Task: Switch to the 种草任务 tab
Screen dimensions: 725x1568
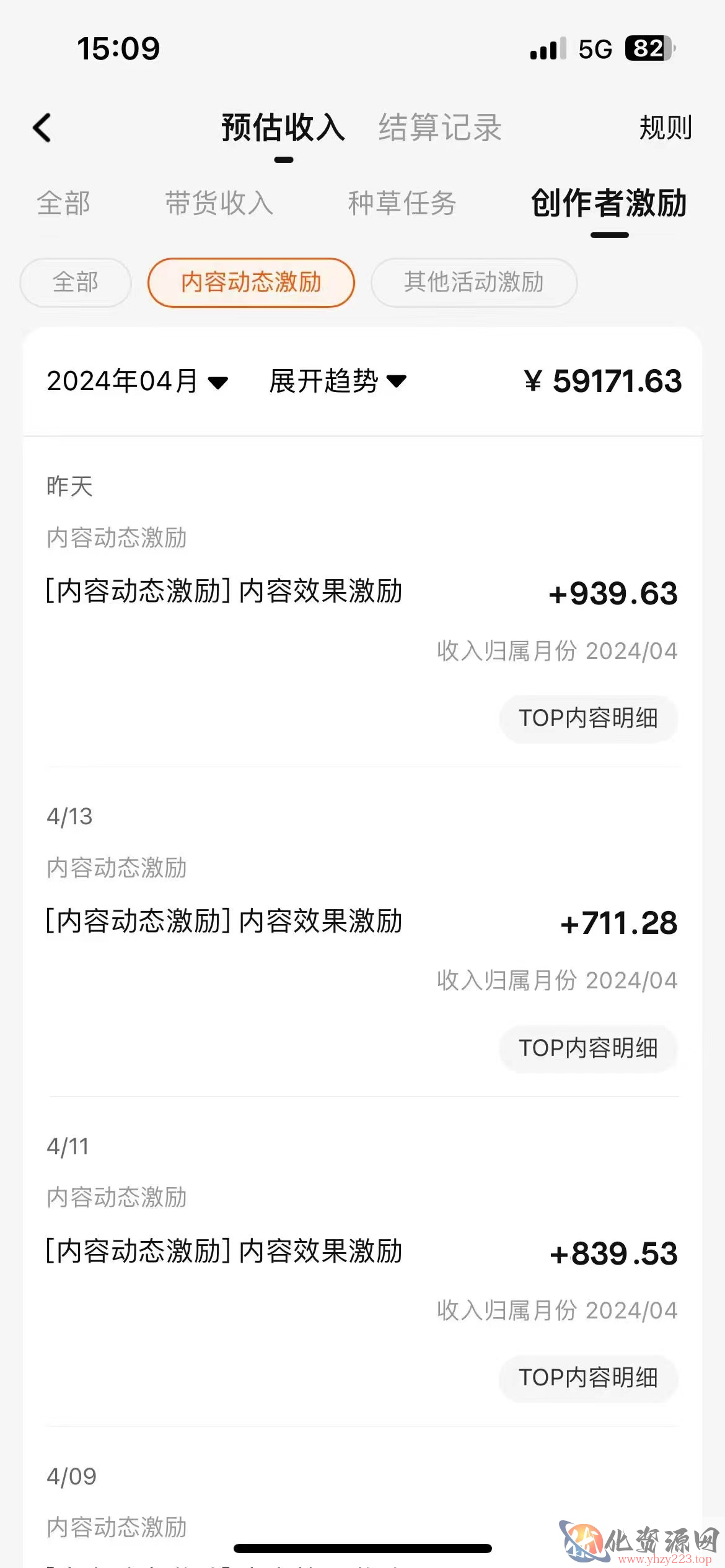Action: click(402, 203)
